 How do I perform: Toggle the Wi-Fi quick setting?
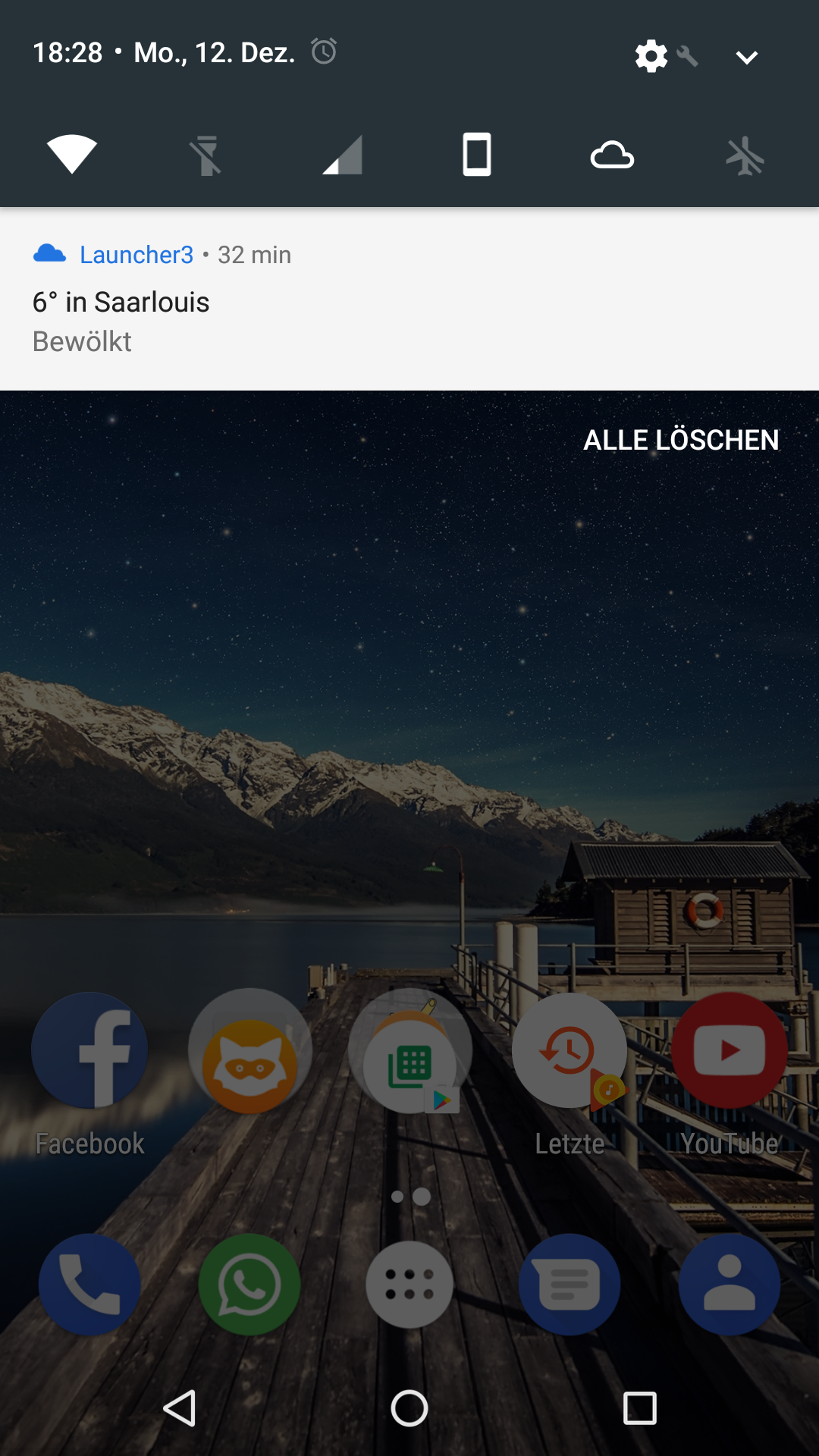(x=72, y=155)
